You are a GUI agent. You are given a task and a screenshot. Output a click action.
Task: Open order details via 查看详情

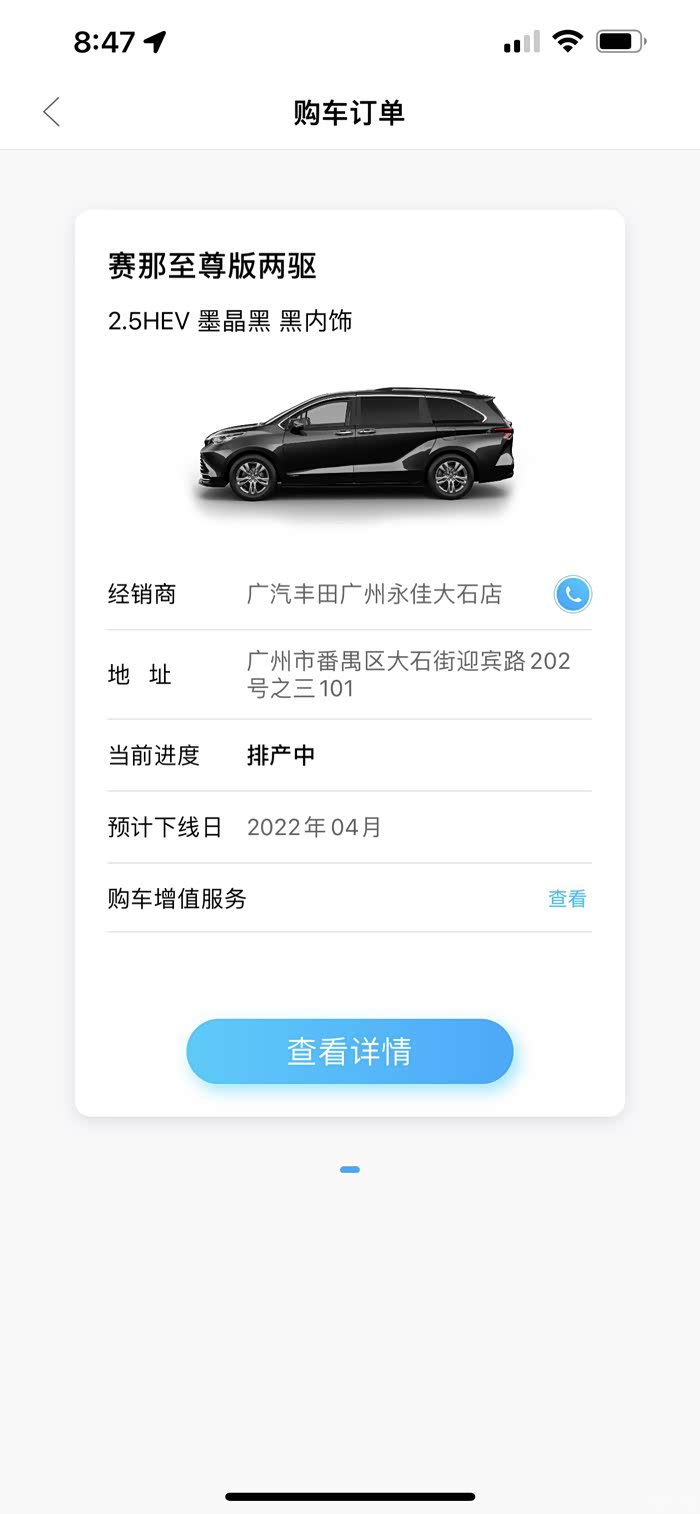pyautogui.click(x=350, y=1052)
